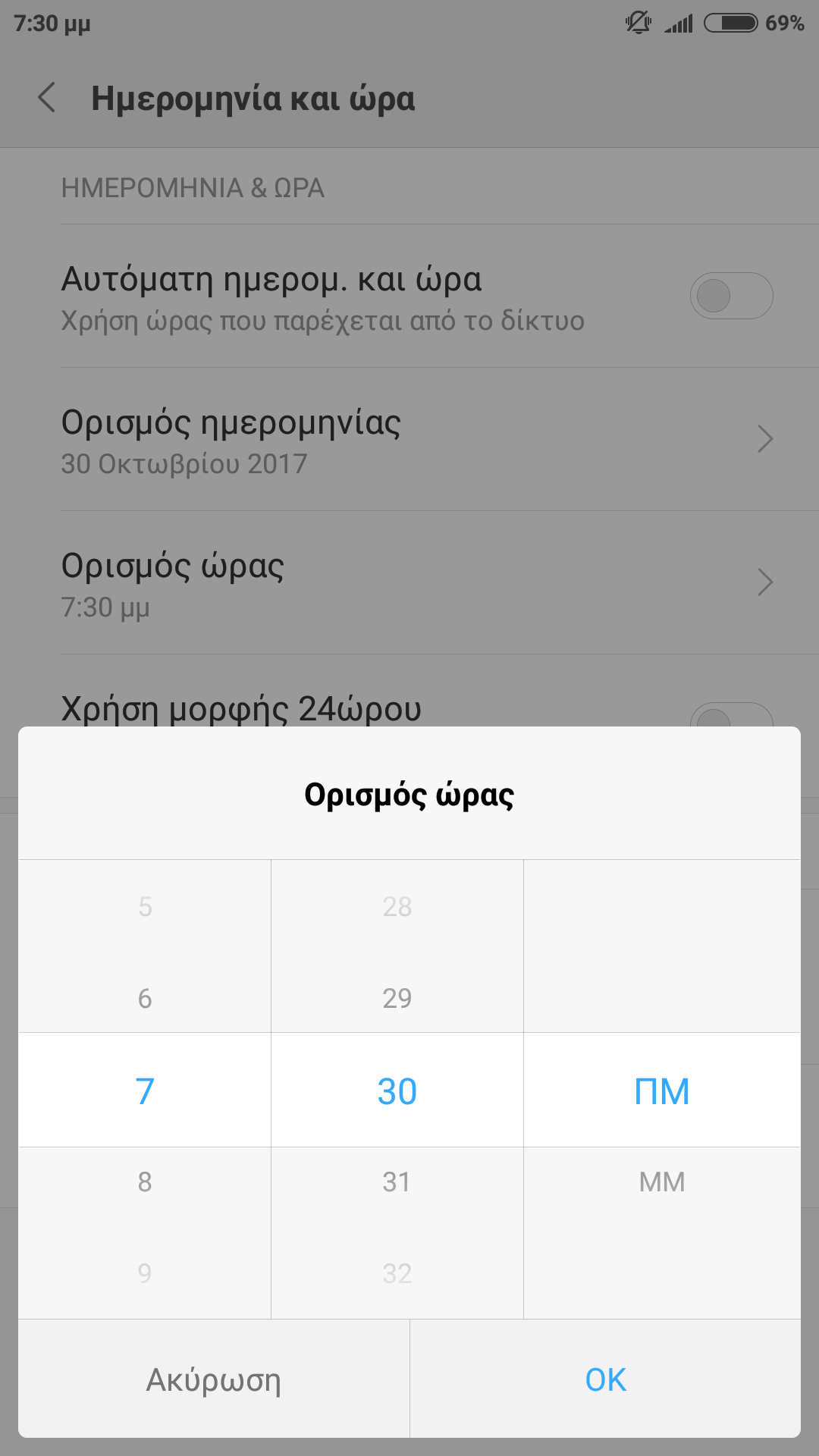Choose minute 29 in the picker
Screen dimensions: 819x1456
point(397,998)
